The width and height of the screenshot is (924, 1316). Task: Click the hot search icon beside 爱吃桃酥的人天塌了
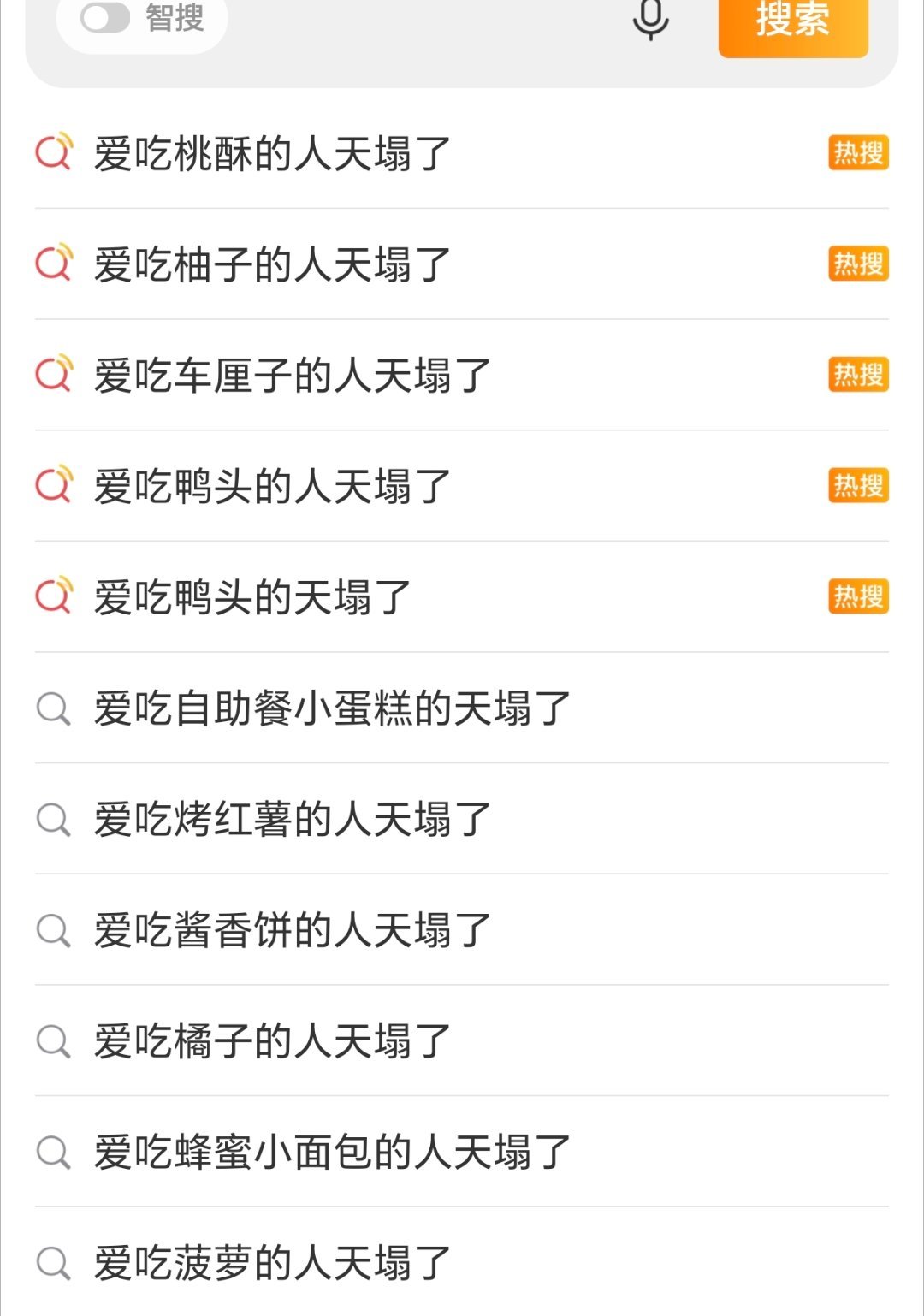tap(53, 152)
